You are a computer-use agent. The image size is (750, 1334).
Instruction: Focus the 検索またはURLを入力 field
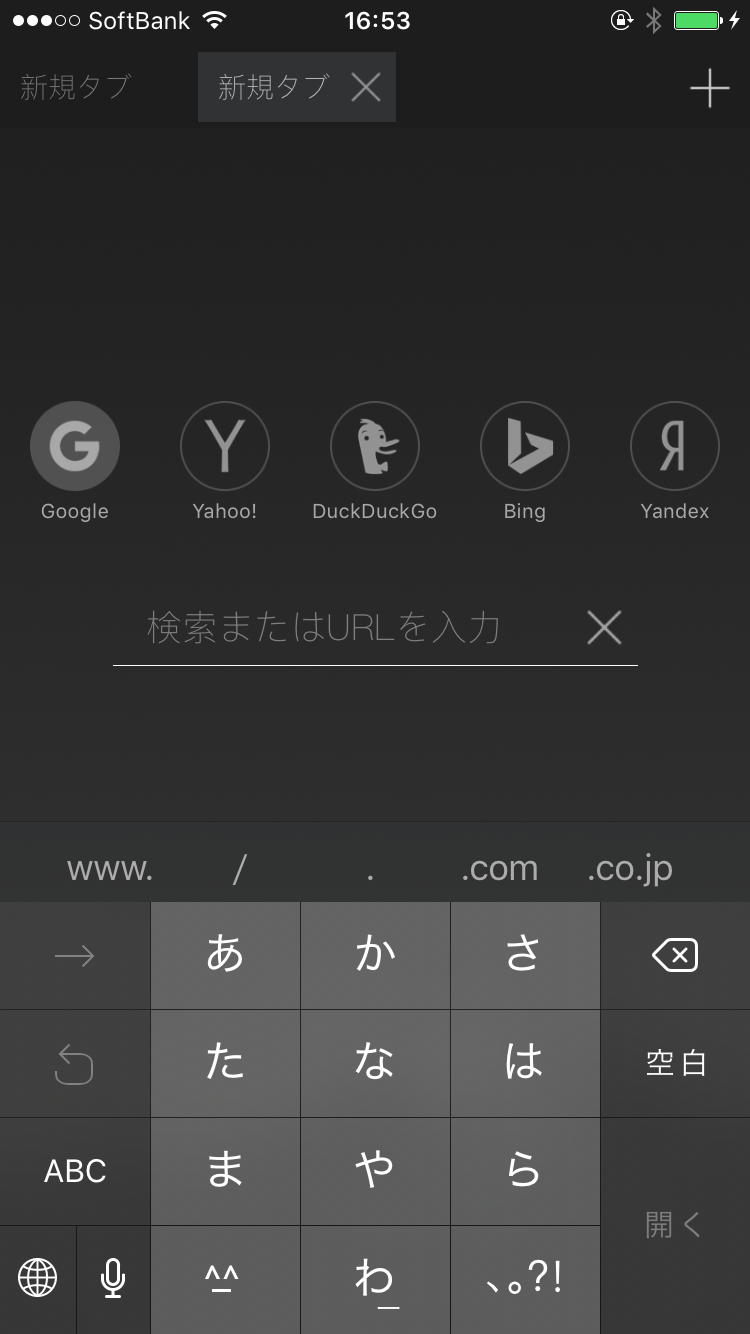coord(340,628)
